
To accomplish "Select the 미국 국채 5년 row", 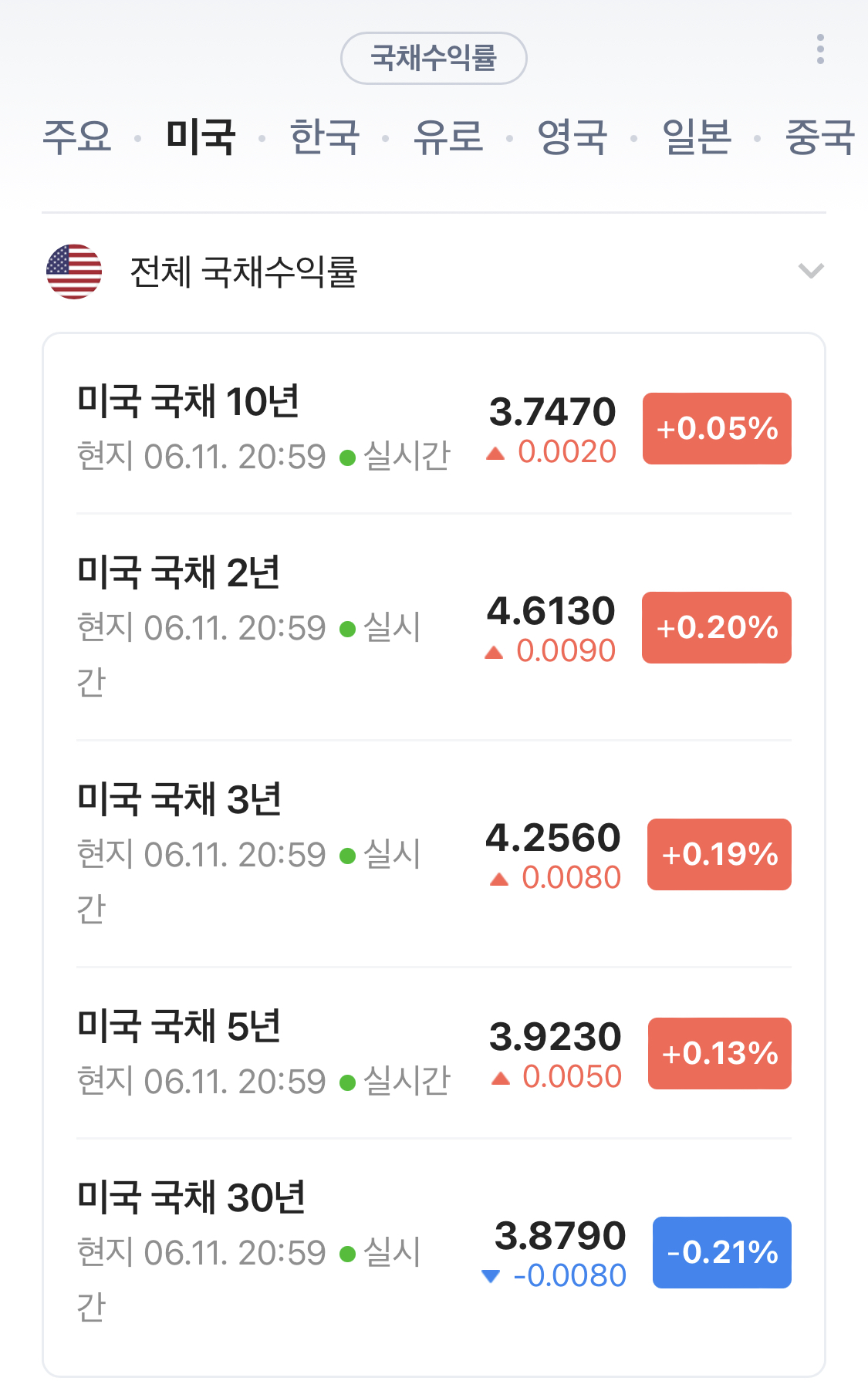I will click(434, 1053).
